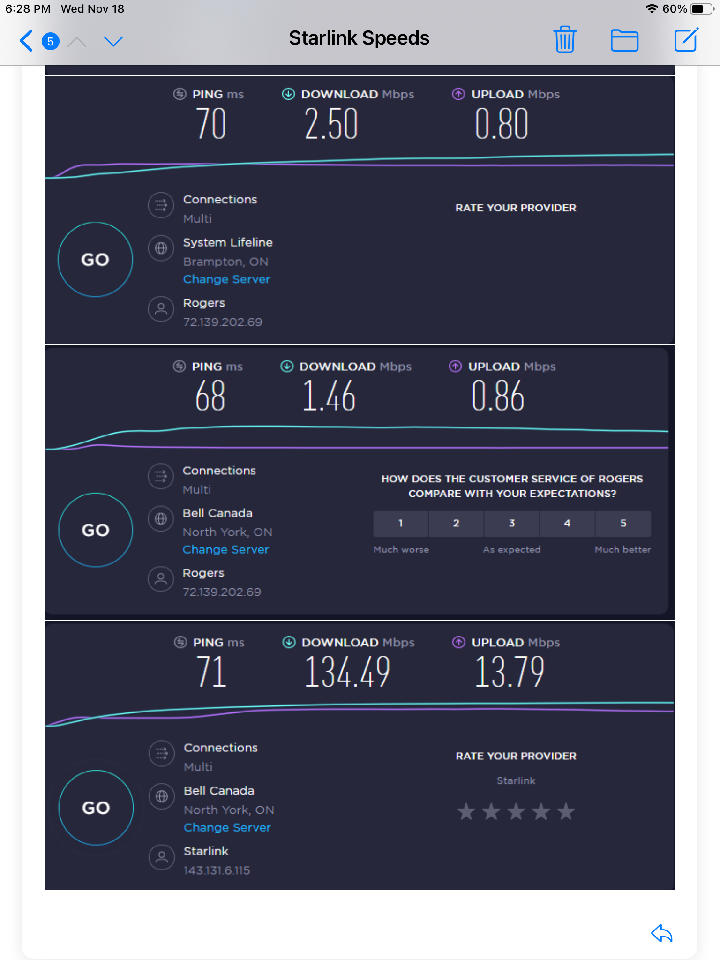Move this message to a folder
Screen dimensions: 720x960
(x=625, y=40)
